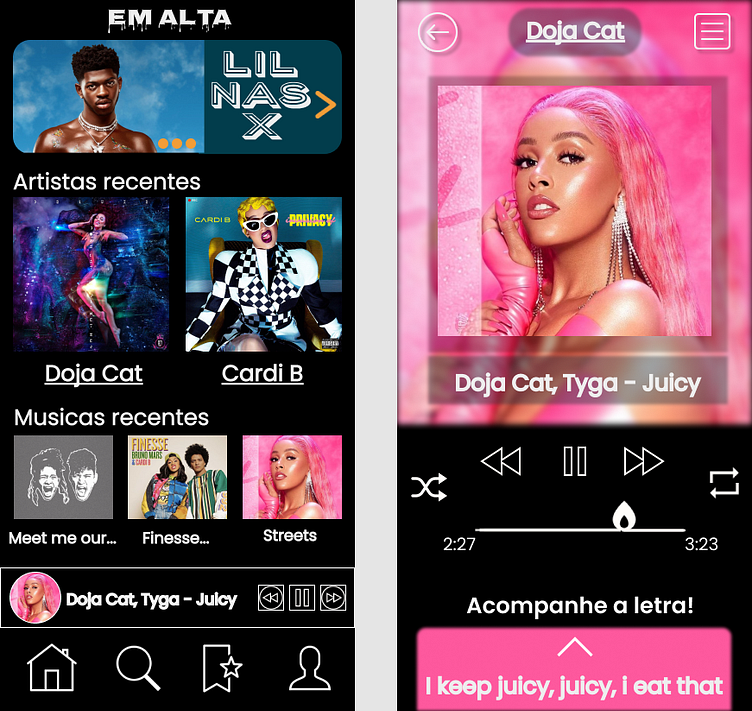Viewport: 752px width, 711px height.
Task: Play the Streets recent track
Action: coord(291,477)
